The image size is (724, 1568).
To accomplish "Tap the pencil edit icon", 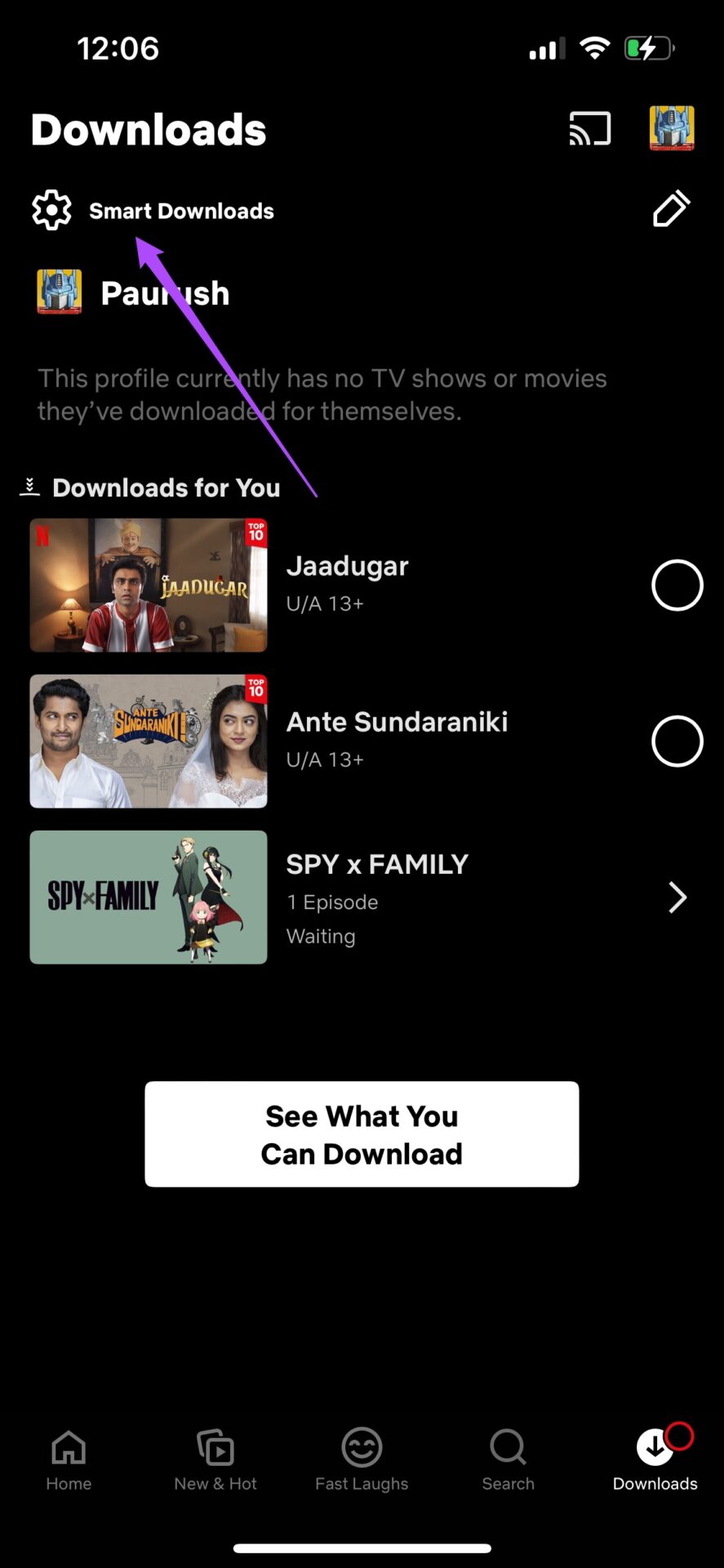I will pos(671,210).
